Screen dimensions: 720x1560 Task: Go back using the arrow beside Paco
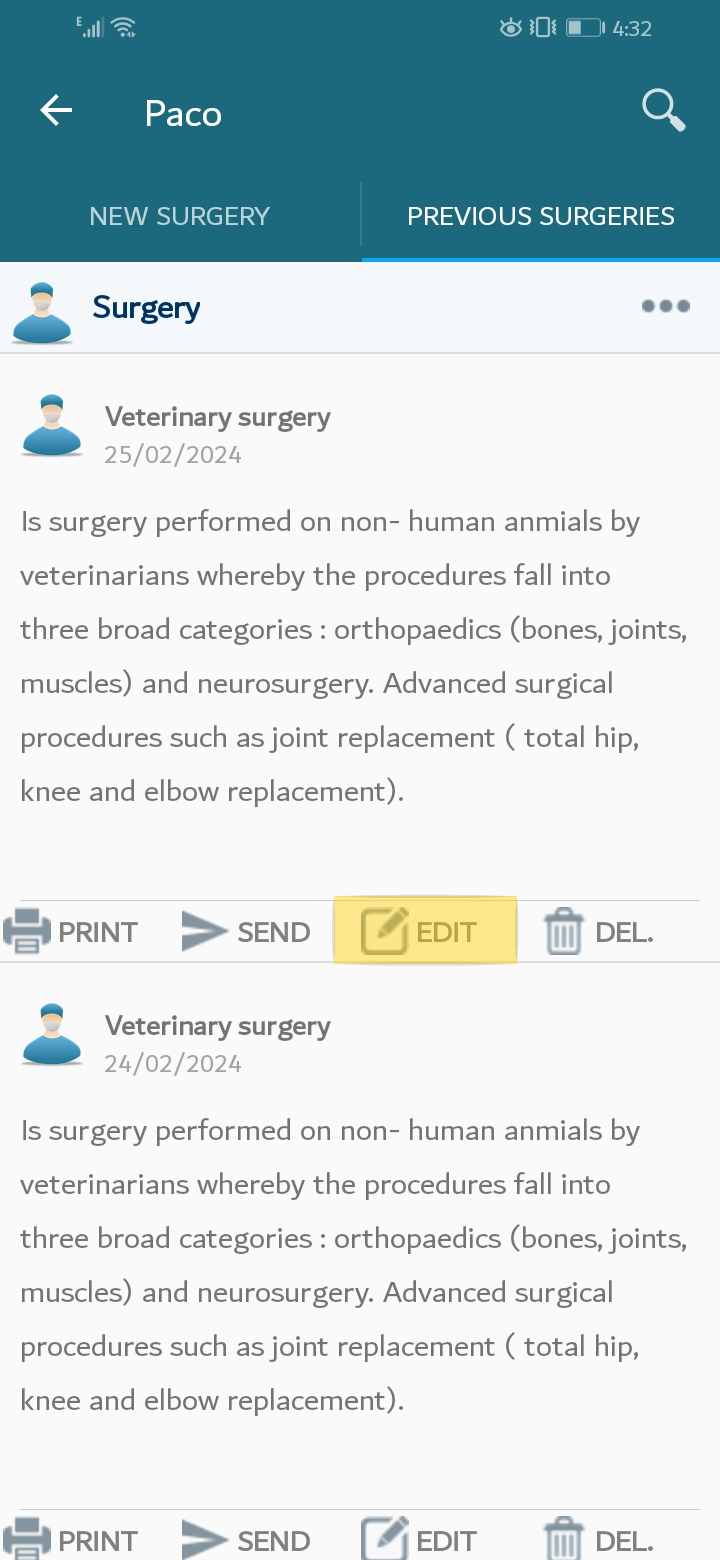point(57,111)
